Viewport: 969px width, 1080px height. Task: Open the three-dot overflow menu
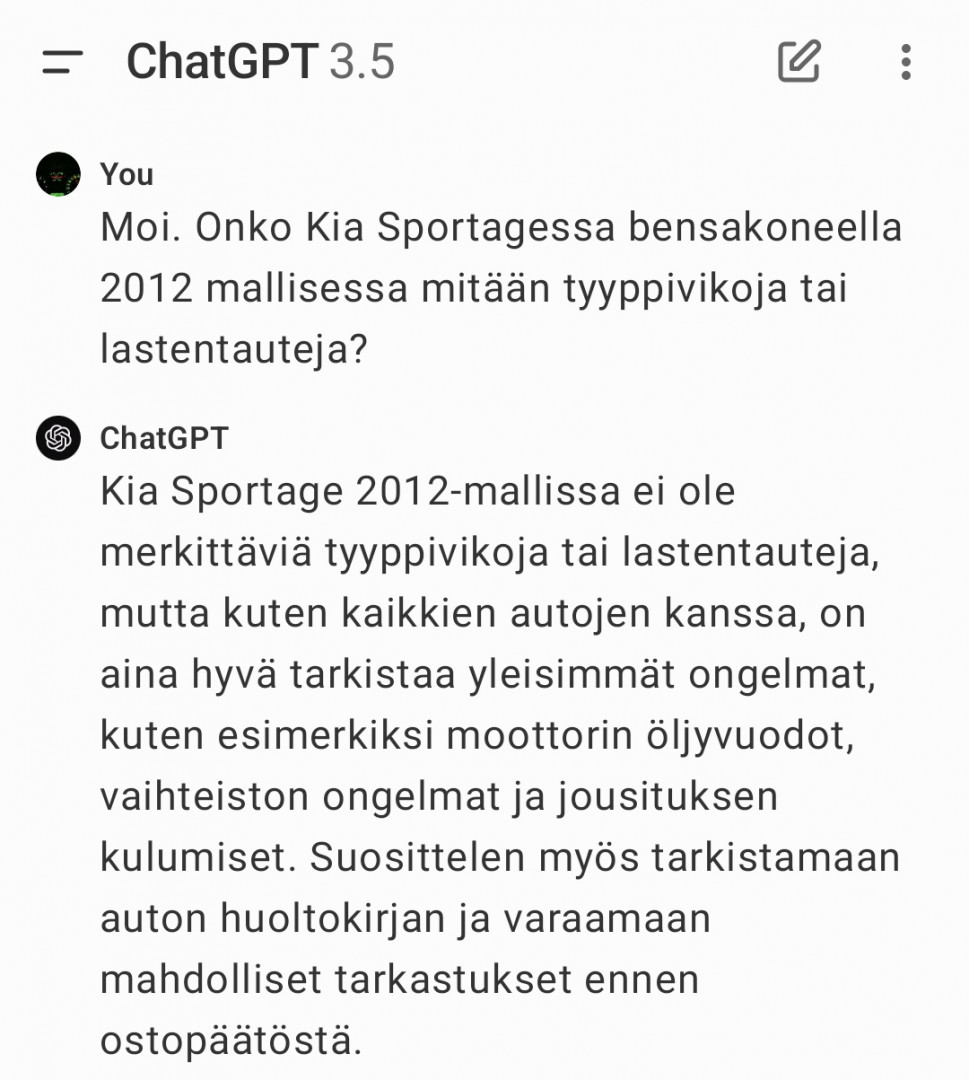click(x=906, y=62)
